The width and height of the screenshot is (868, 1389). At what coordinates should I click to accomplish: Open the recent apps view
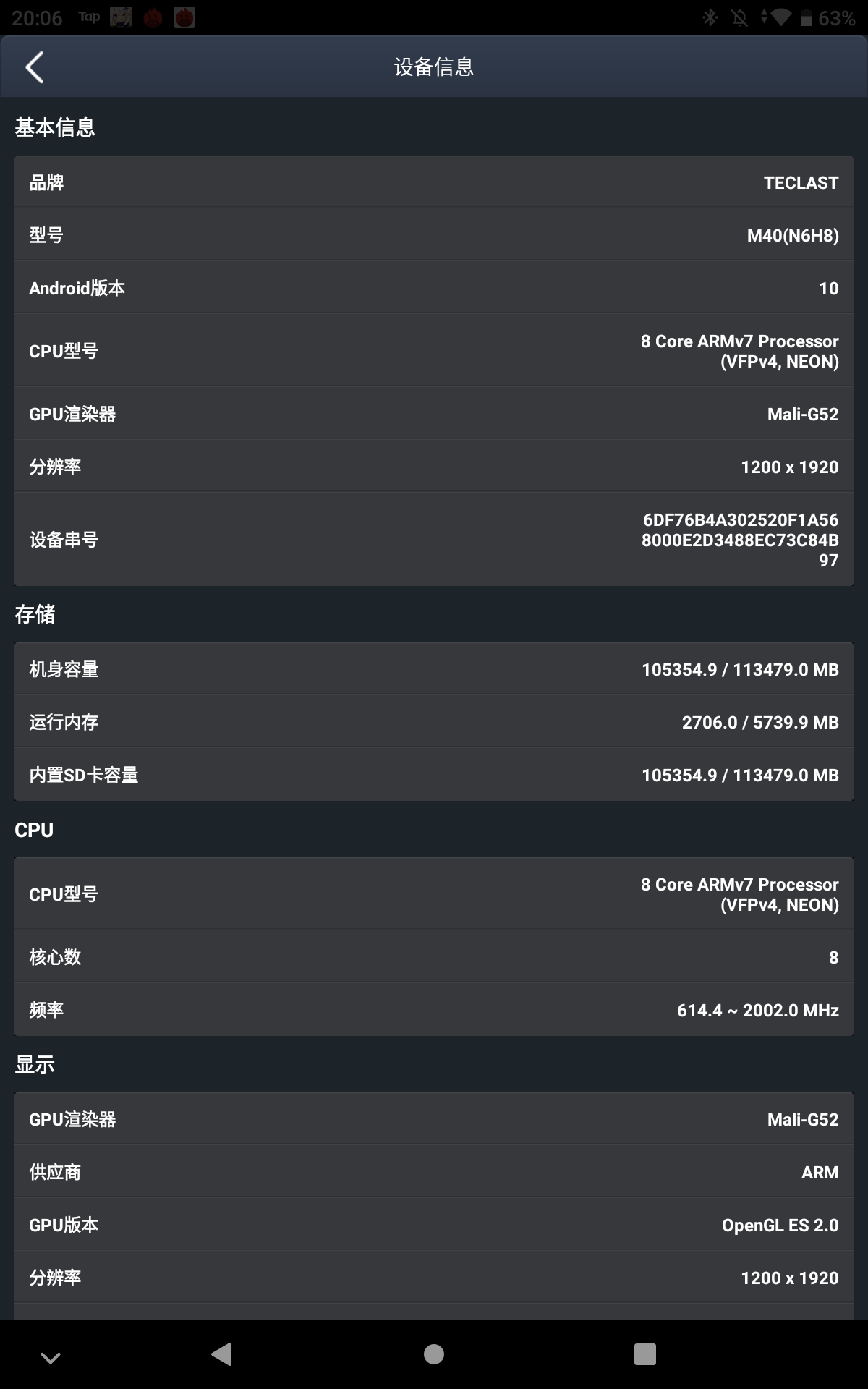pos(644,1354)
